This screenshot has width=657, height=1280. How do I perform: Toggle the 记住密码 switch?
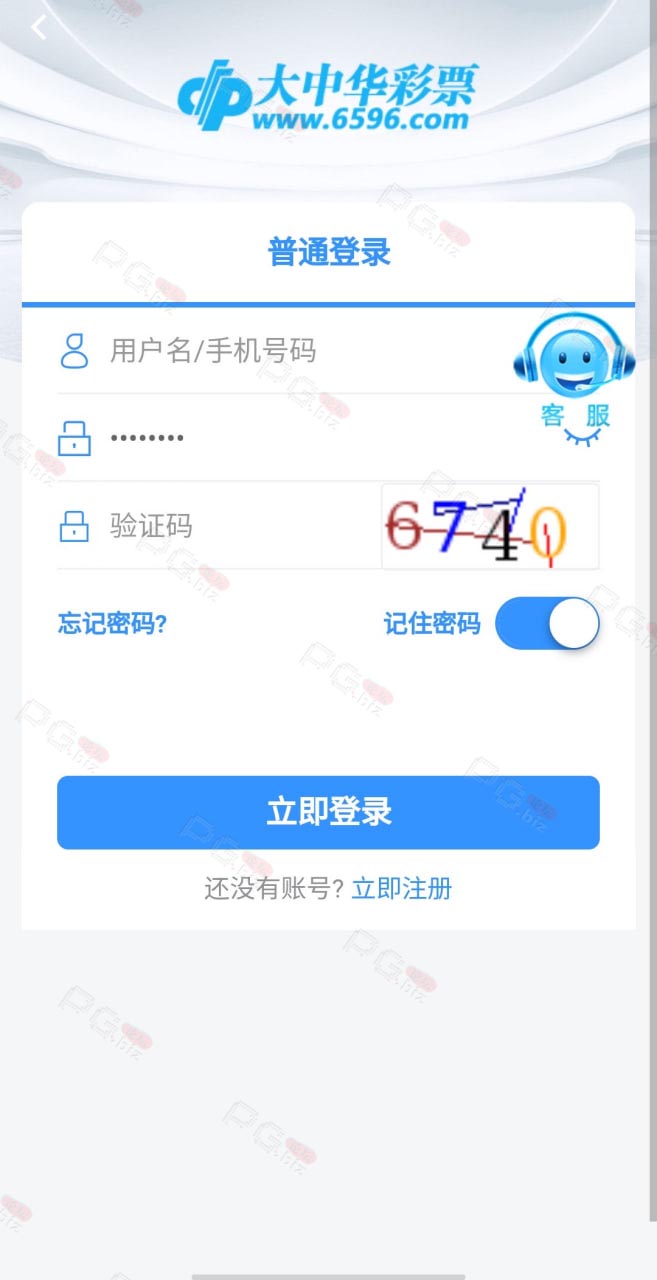click(x=547, y=624)
